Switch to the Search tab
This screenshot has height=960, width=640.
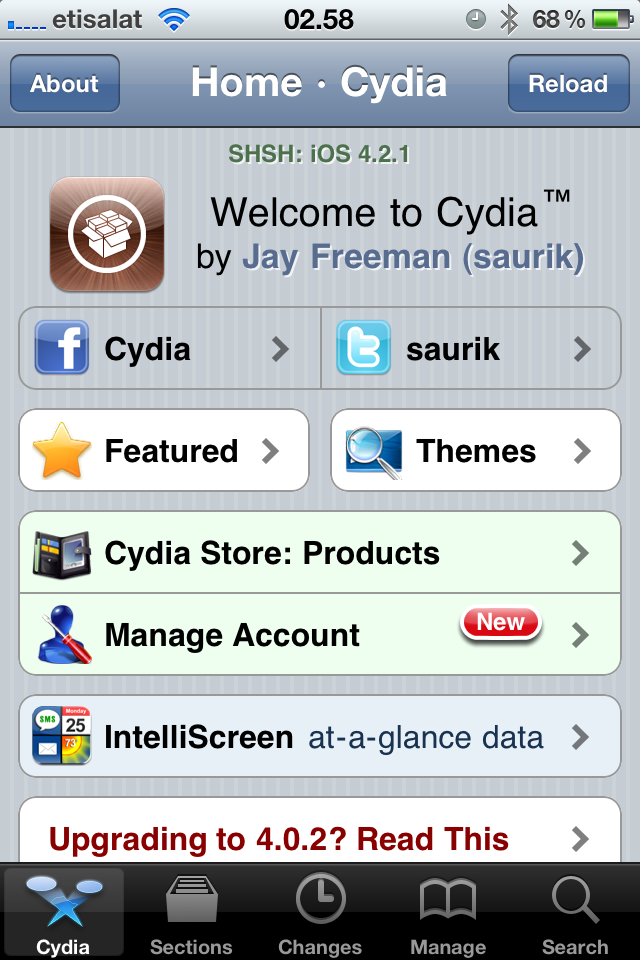(x=575, y=914)
